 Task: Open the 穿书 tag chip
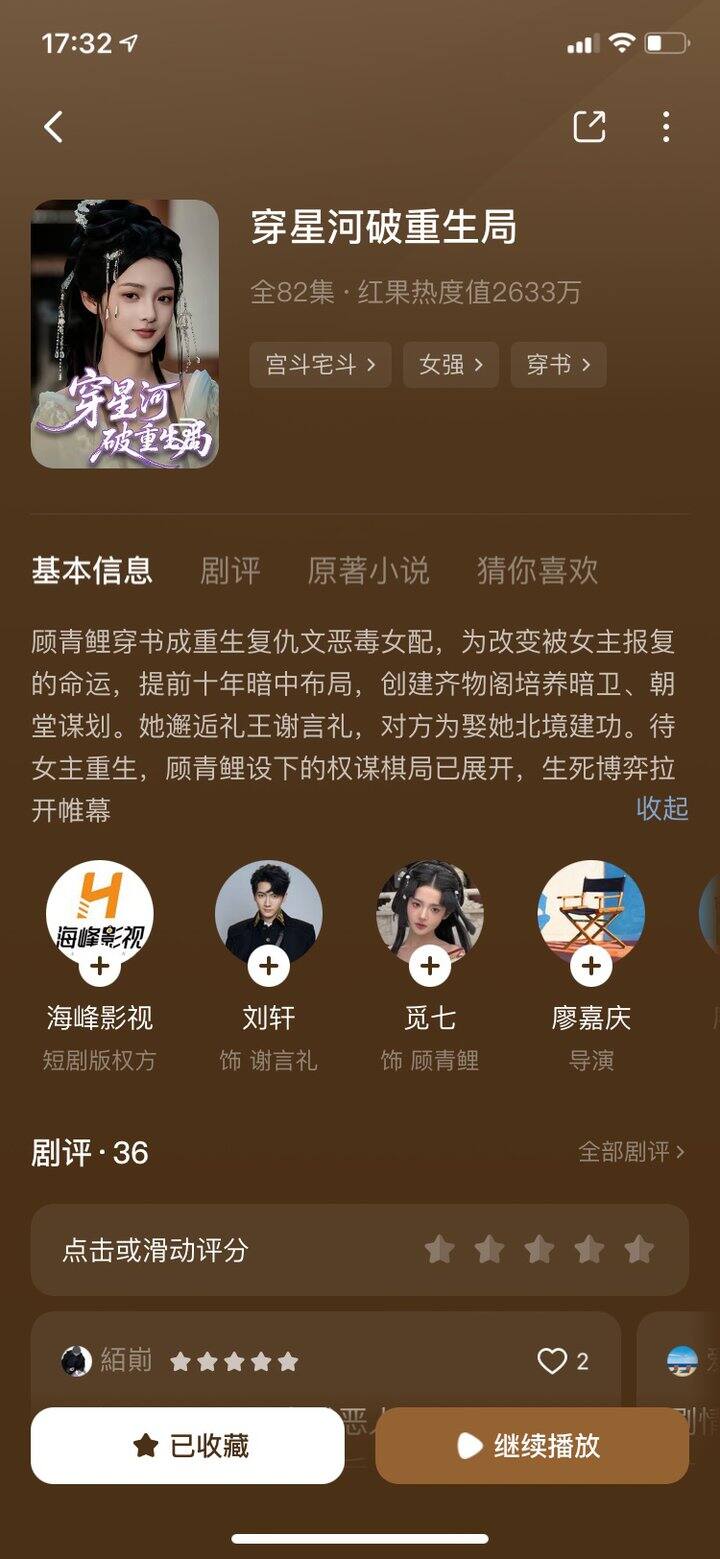(x=558, y=365)
